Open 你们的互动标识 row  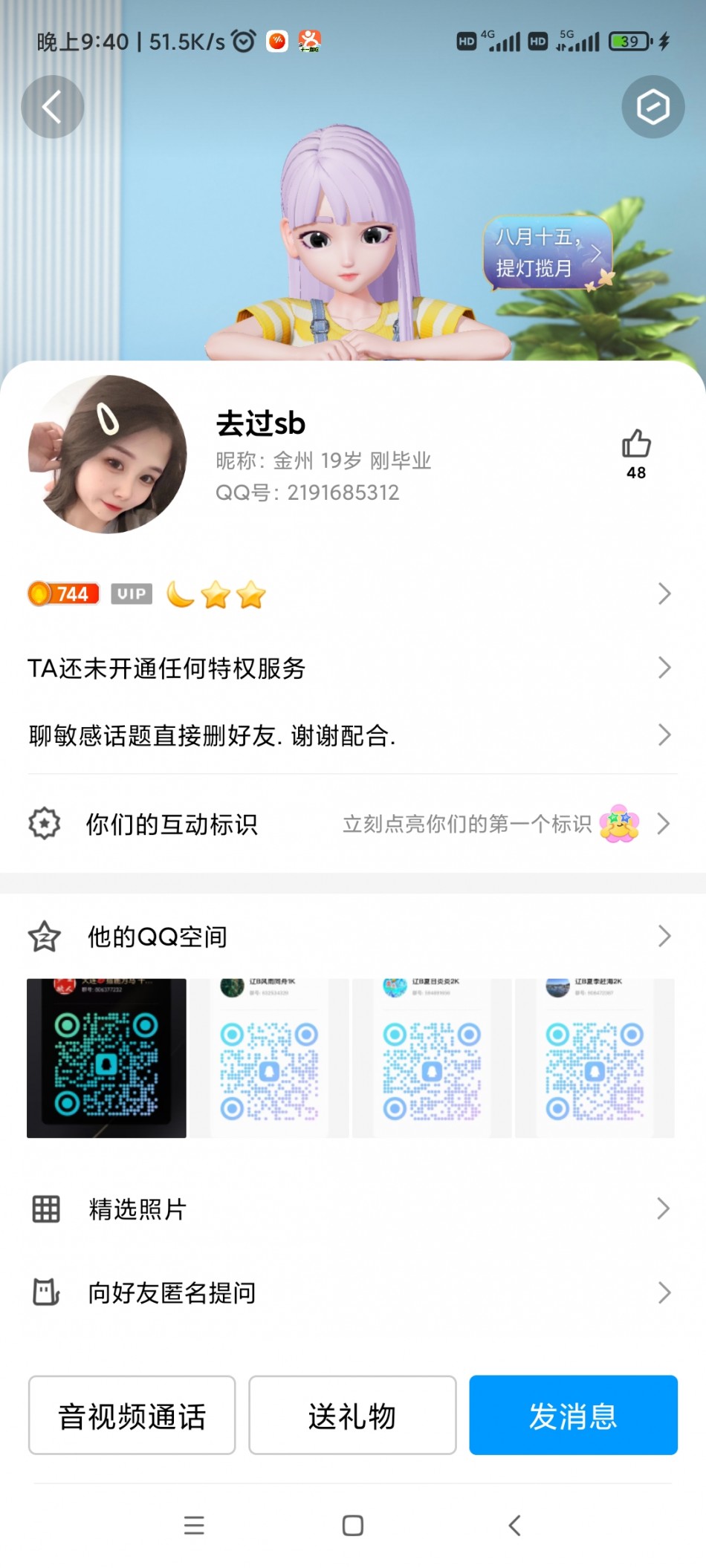coord(349,824)
